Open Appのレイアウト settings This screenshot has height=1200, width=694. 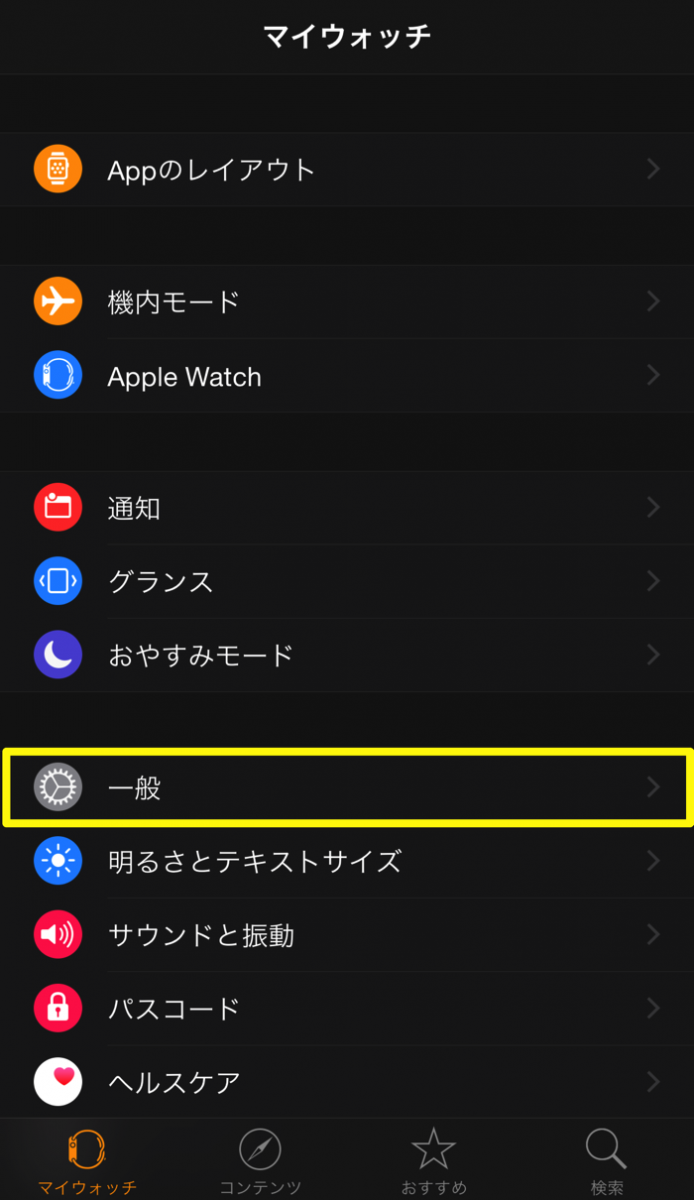coord(346,169)
